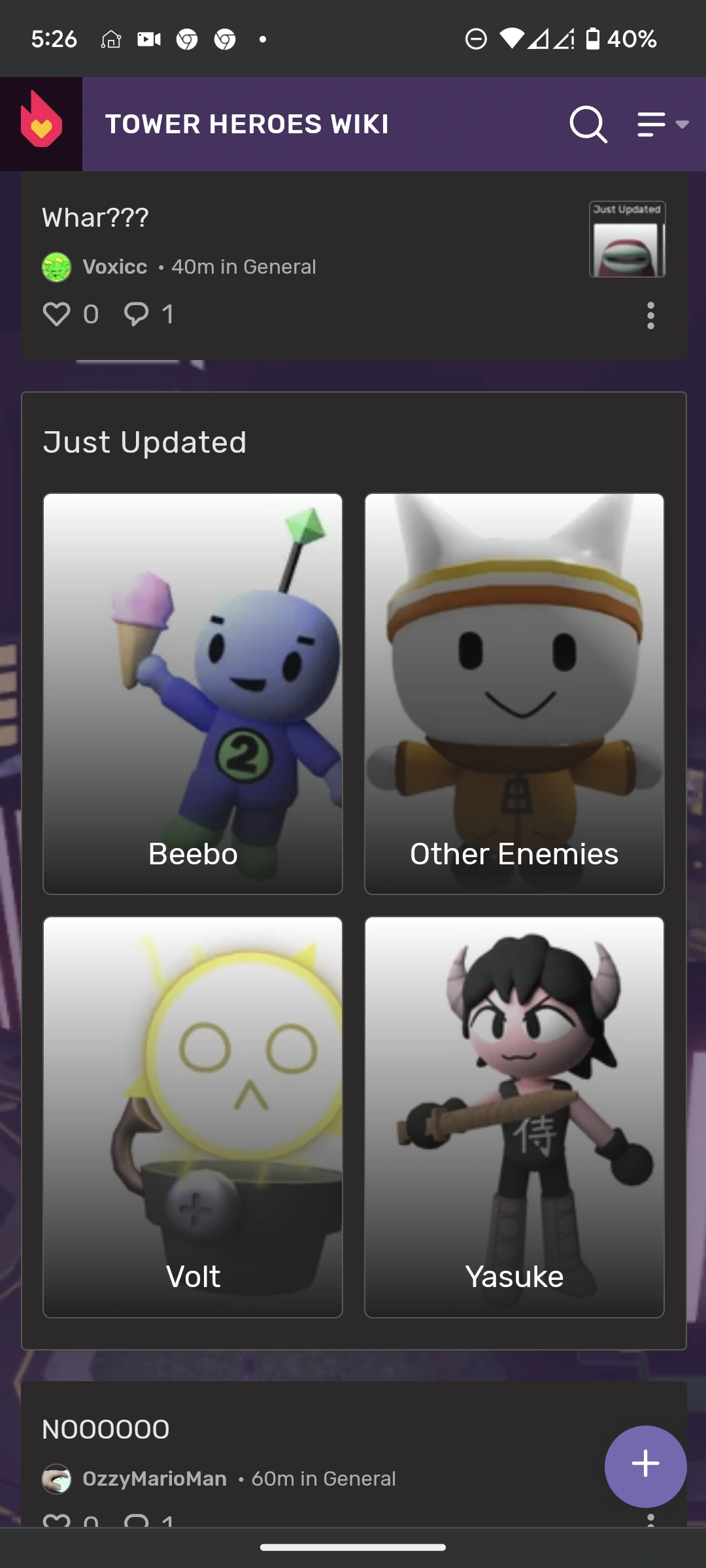This screenshot has width=706, height=1568.
Task: Tap OzzyMarioMan's profile avatar
Action: (x=58, y=1478)
